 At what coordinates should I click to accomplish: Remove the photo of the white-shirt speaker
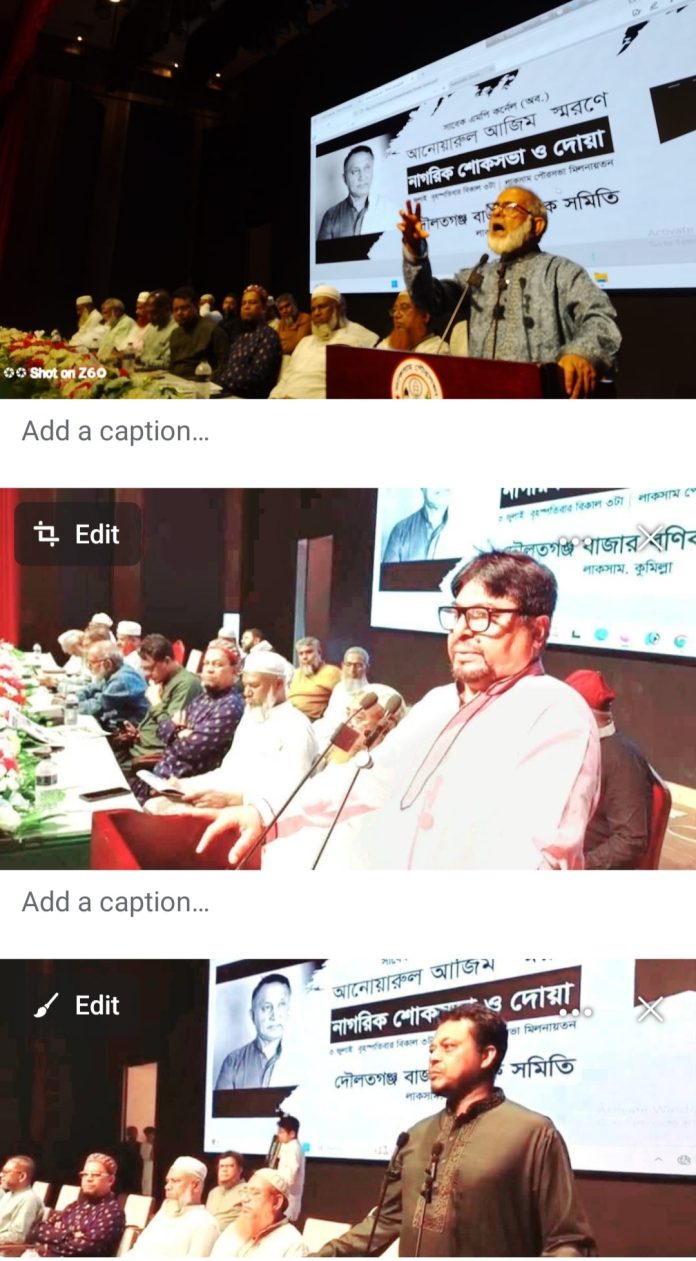651,539
